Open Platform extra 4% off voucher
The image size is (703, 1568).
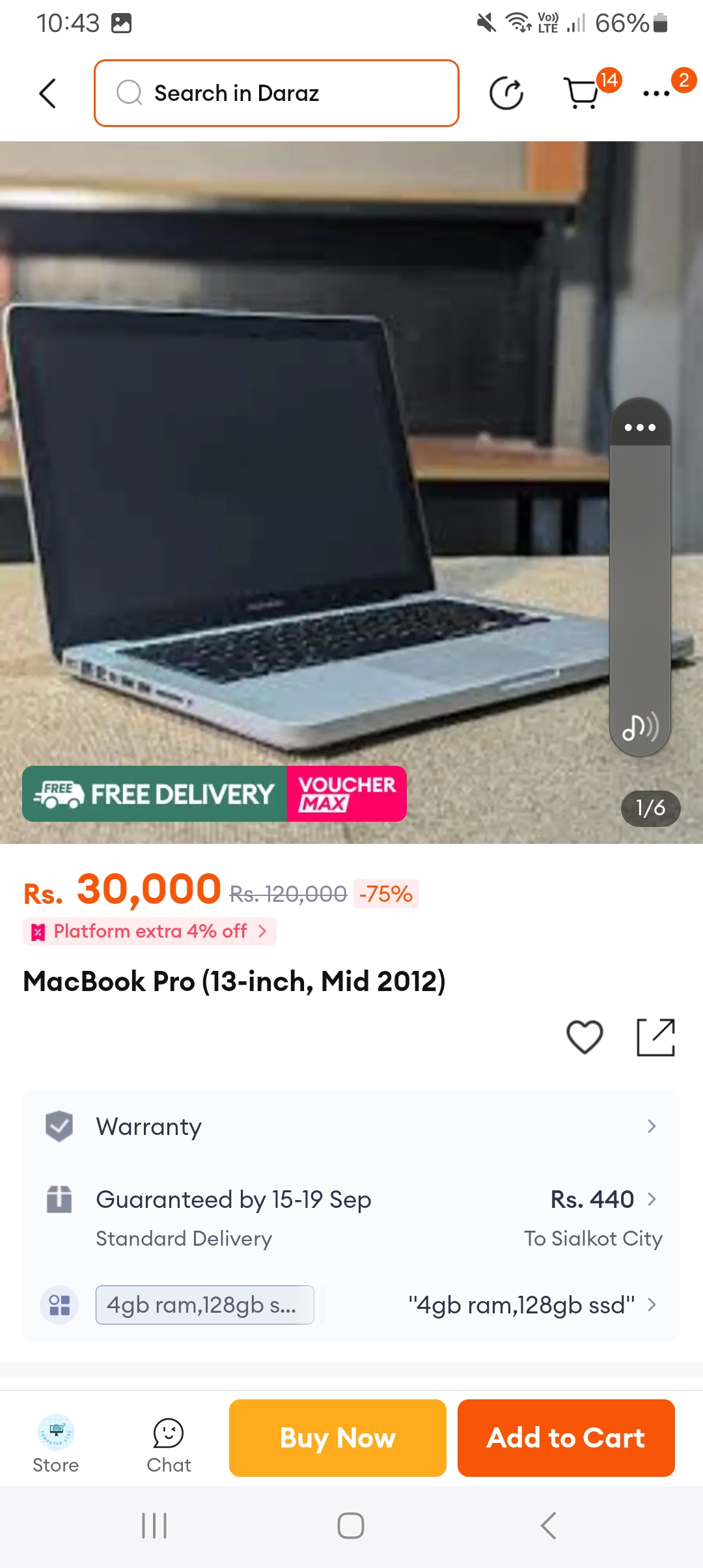tap(150, 931)
